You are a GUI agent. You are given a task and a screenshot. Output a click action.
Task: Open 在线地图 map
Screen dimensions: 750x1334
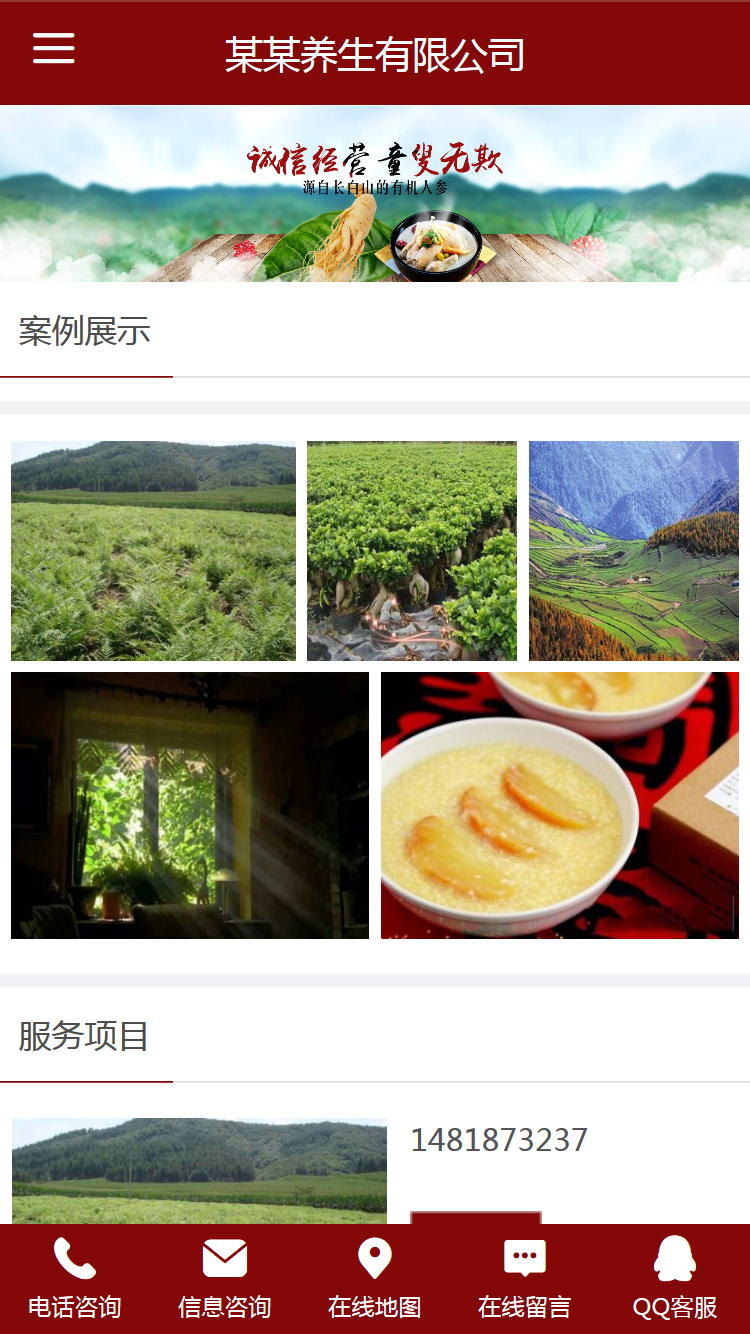tap(375, 1278)
